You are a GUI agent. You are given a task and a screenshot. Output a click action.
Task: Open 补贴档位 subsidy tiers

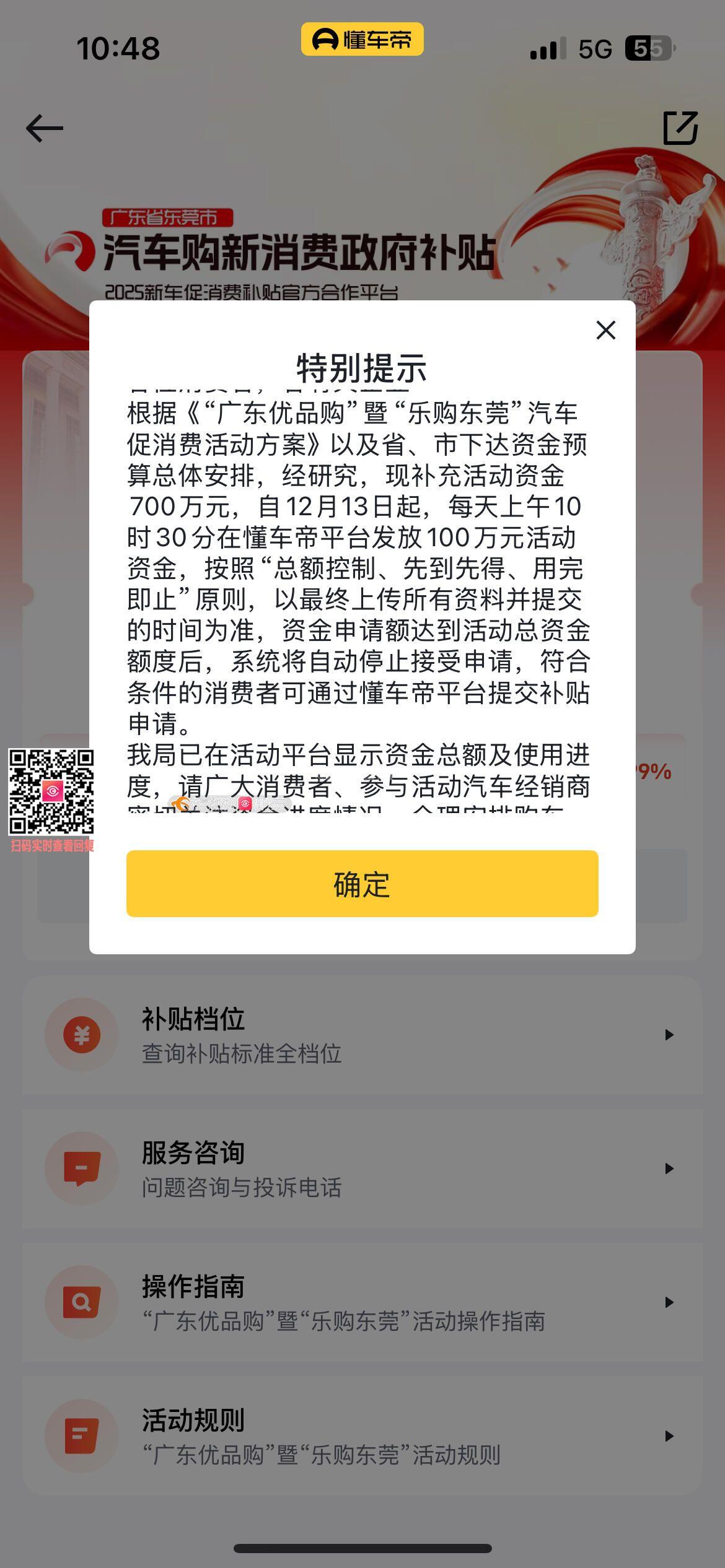[x=362, y=1034]
